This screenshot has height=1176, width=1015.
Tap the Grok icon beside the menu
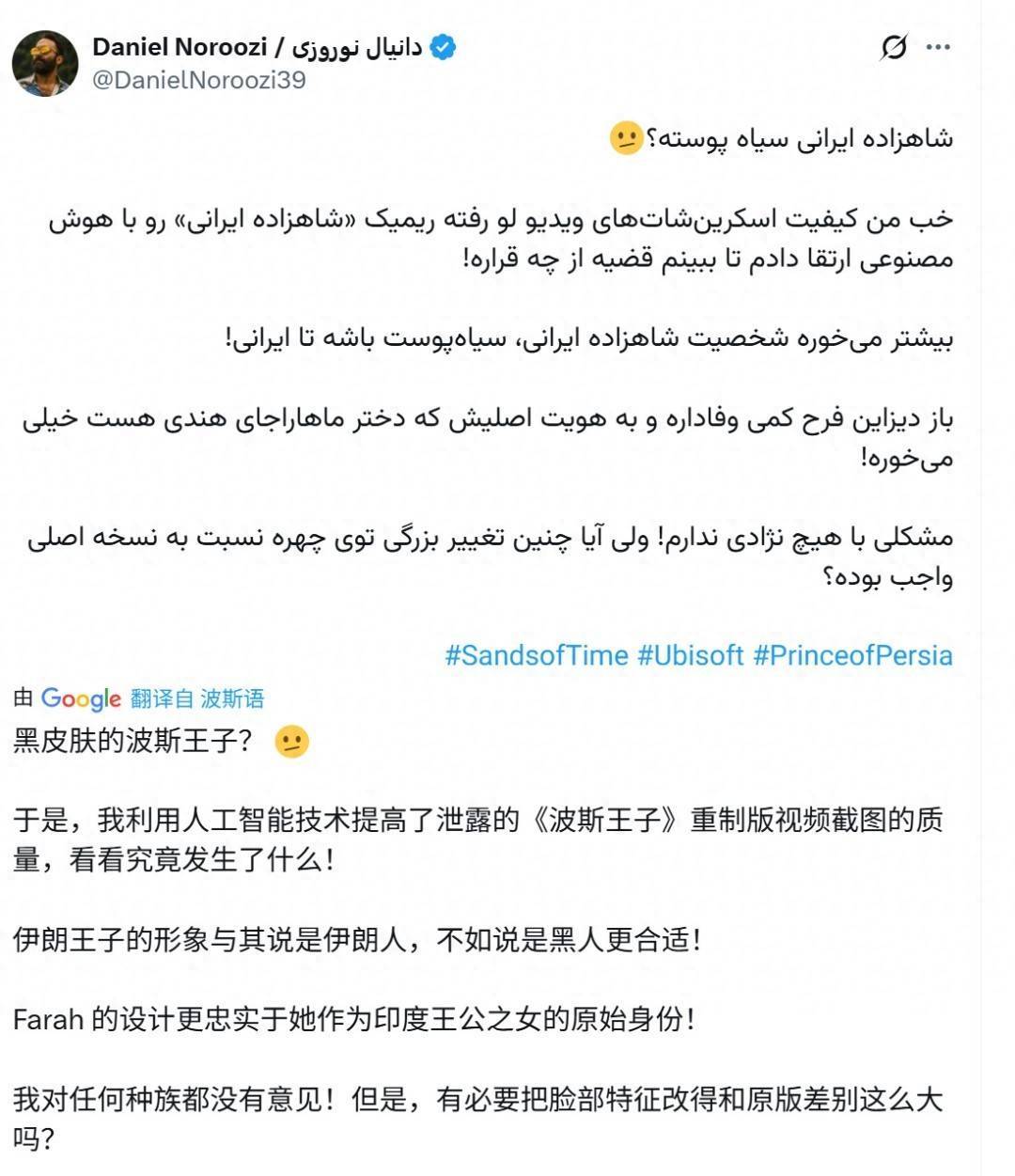click(894, 47)
